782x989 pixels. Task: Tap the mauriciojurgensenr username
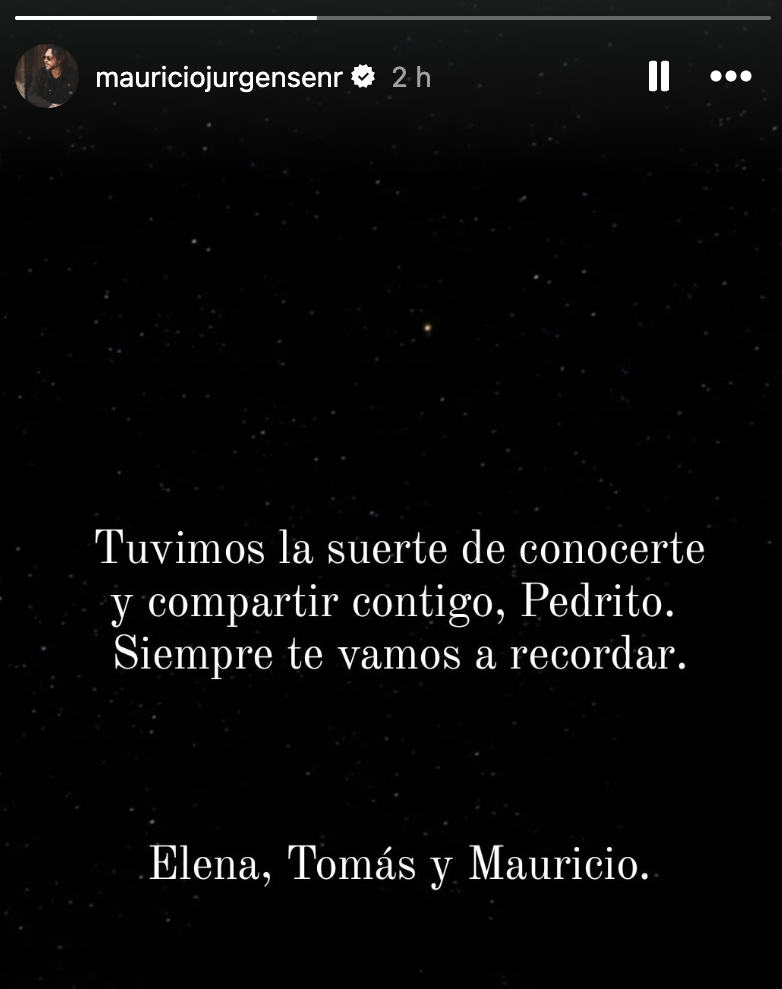point(218,77)
